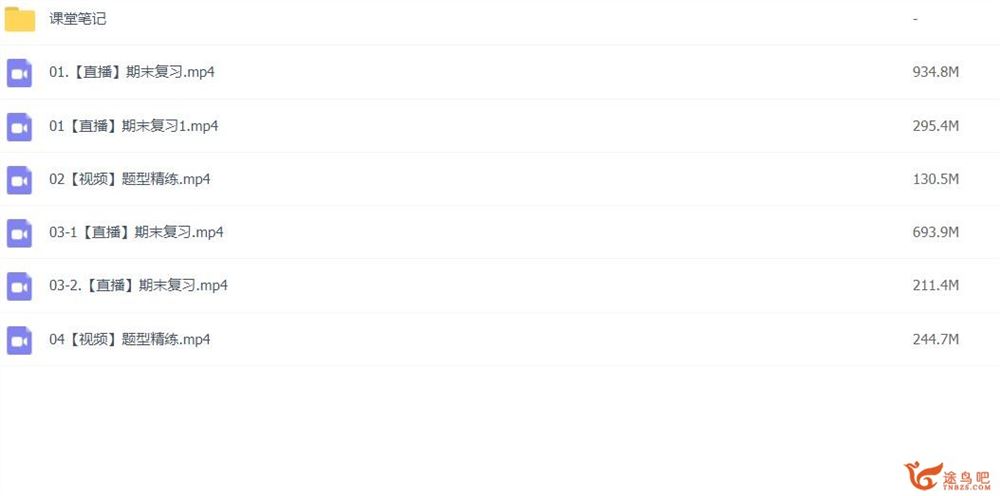Open 01【直播】期末复习1.mp4 file

[134, 126]
